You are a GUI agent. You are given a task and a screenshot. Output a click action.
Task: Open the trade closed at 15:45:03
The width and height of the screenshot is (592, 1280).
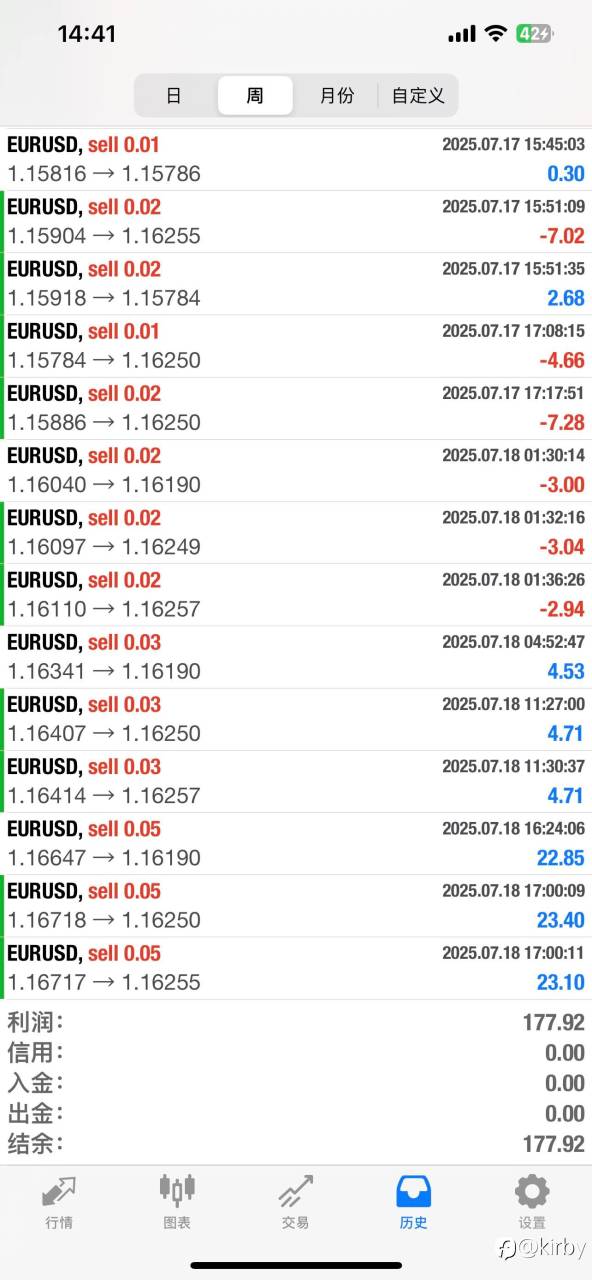pyautogui.click(x=296, y=159)
